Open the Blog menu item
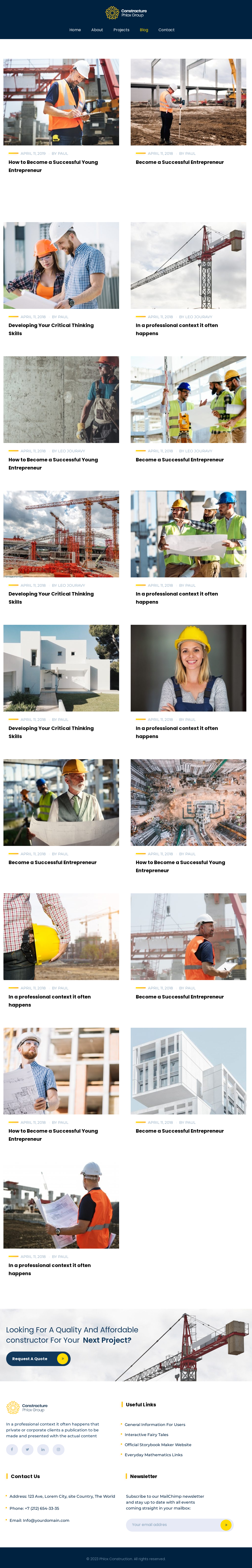The image size is (252, 1568). click(x=144, y=30)
